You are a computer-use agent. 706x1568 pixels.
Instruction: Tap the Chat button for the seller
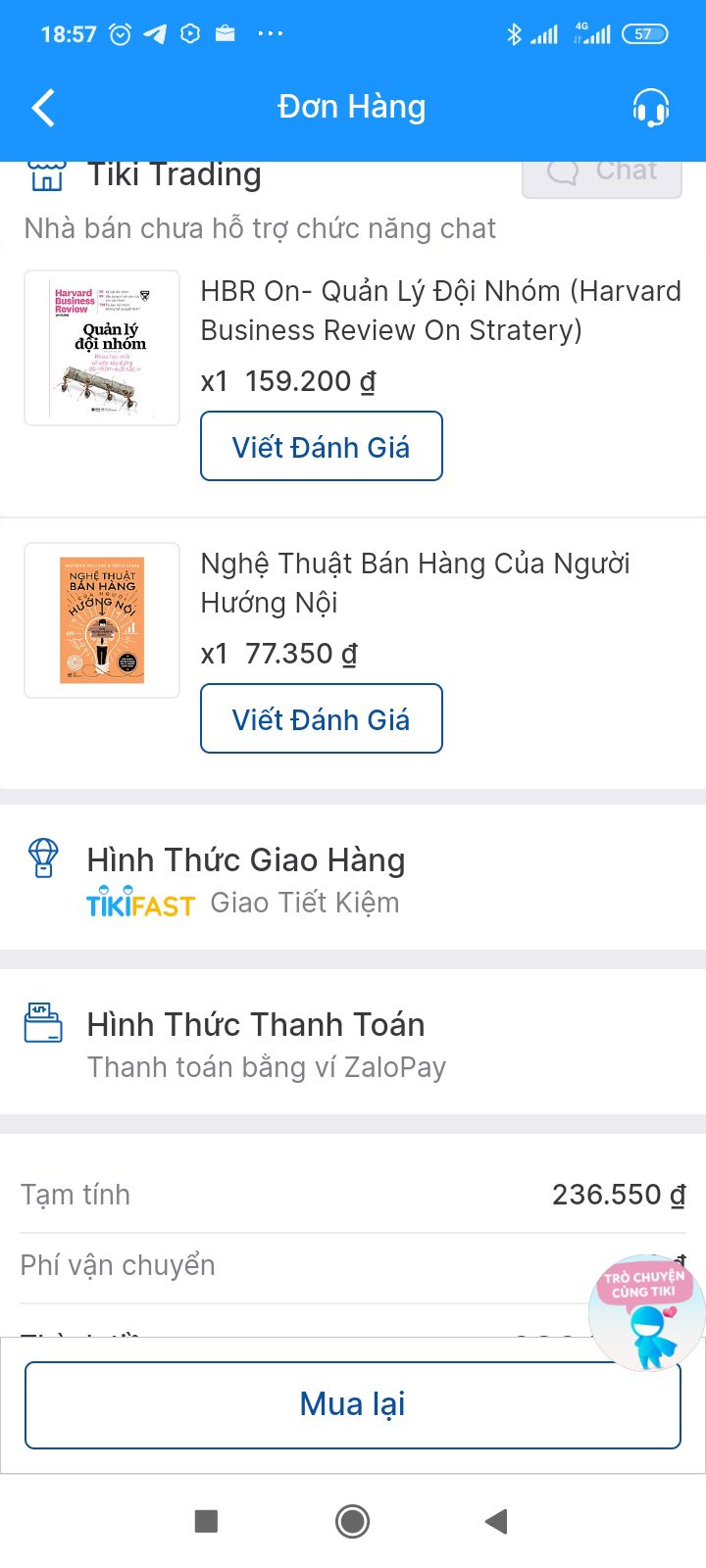(x=602, y=172)
